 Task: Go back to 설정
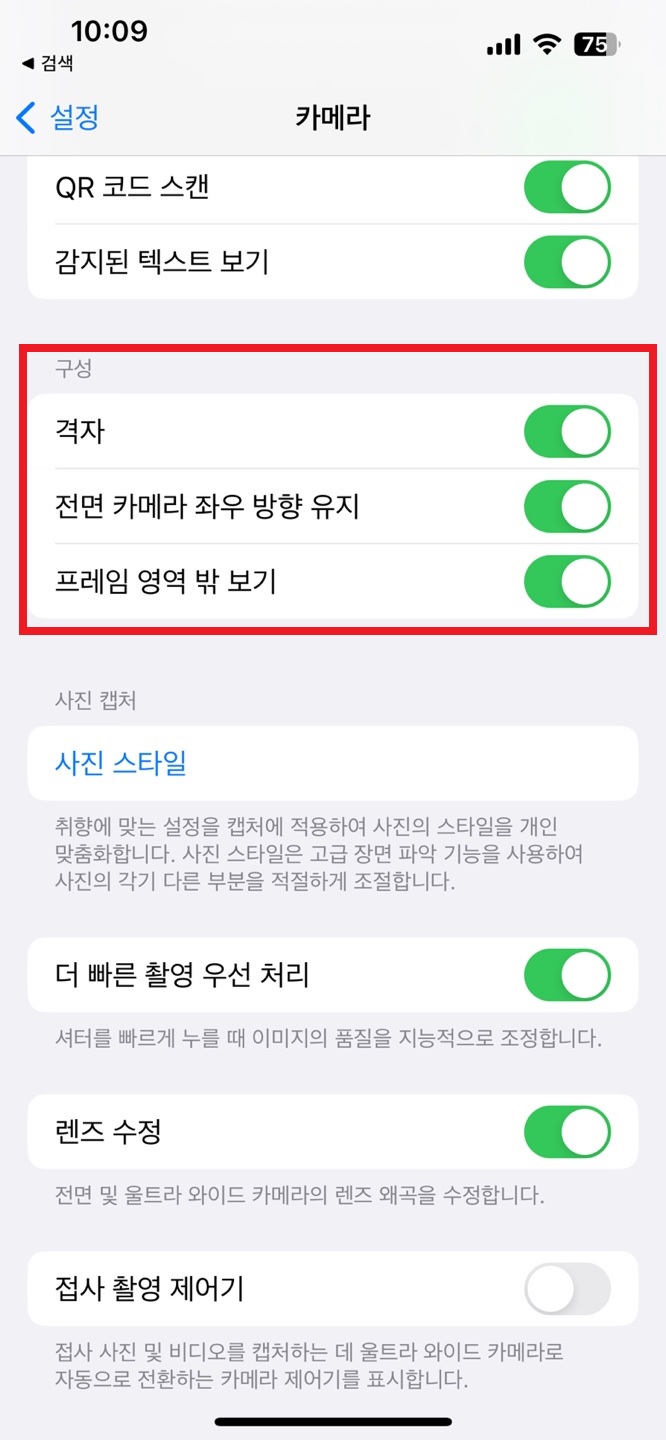pyautogui.click(x=58, y=118)
